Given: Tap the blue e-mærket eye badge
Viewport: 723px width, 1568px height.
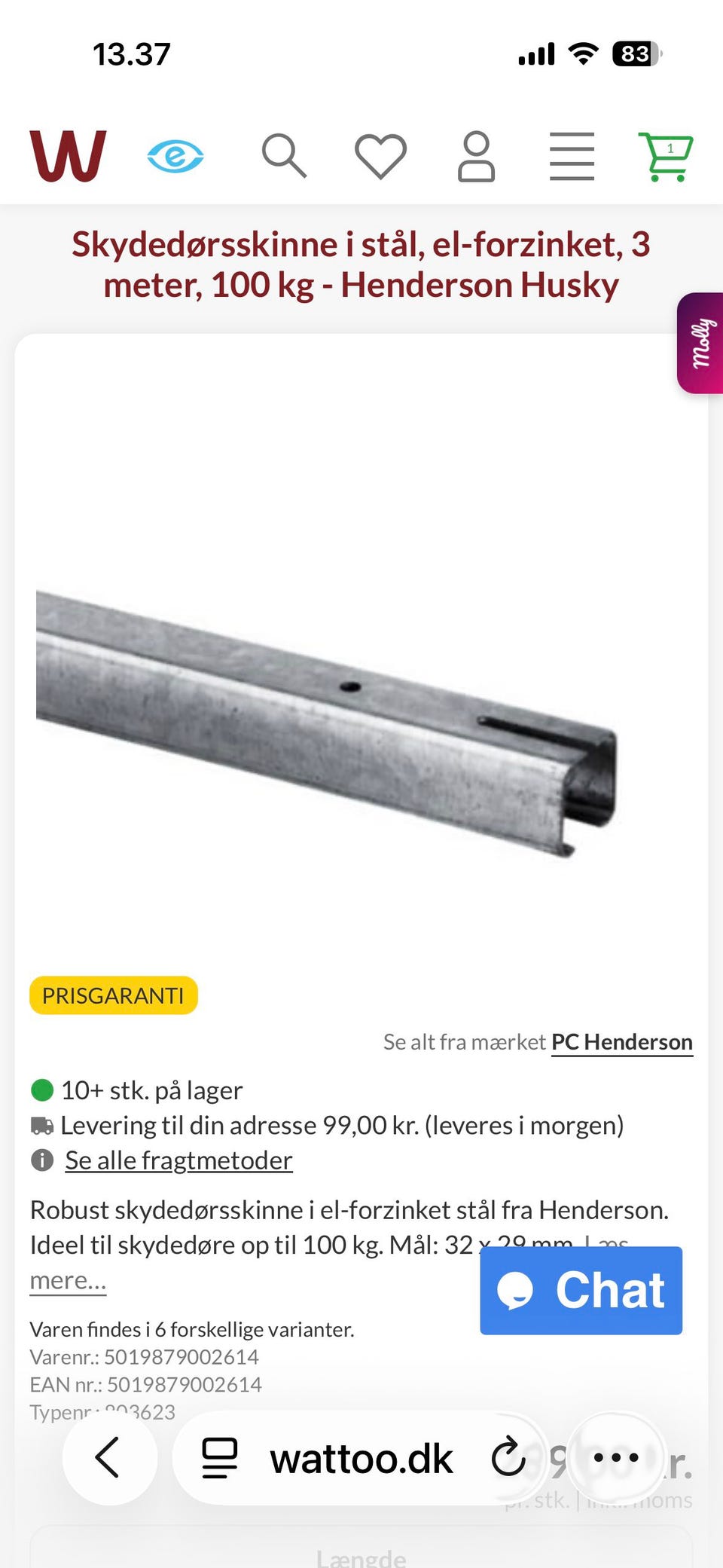Looking at the screenshot, I should point(175,156).
